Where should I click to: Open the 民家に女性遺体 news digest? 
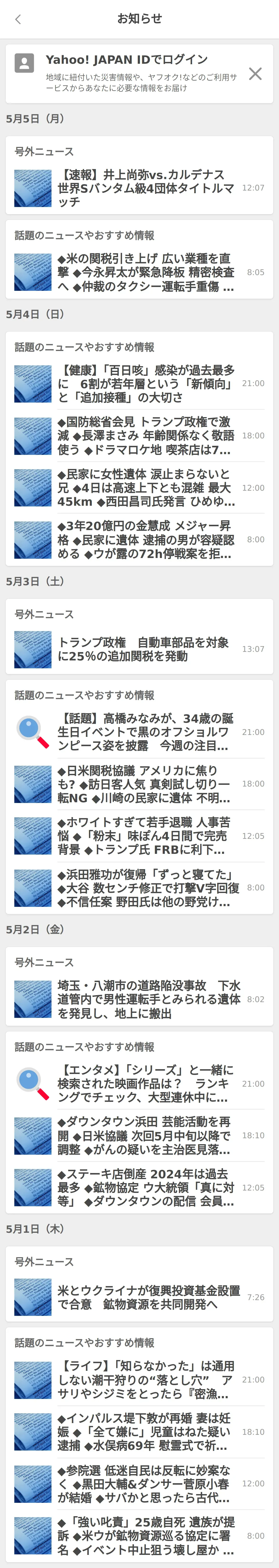click(x=146, y=488)
